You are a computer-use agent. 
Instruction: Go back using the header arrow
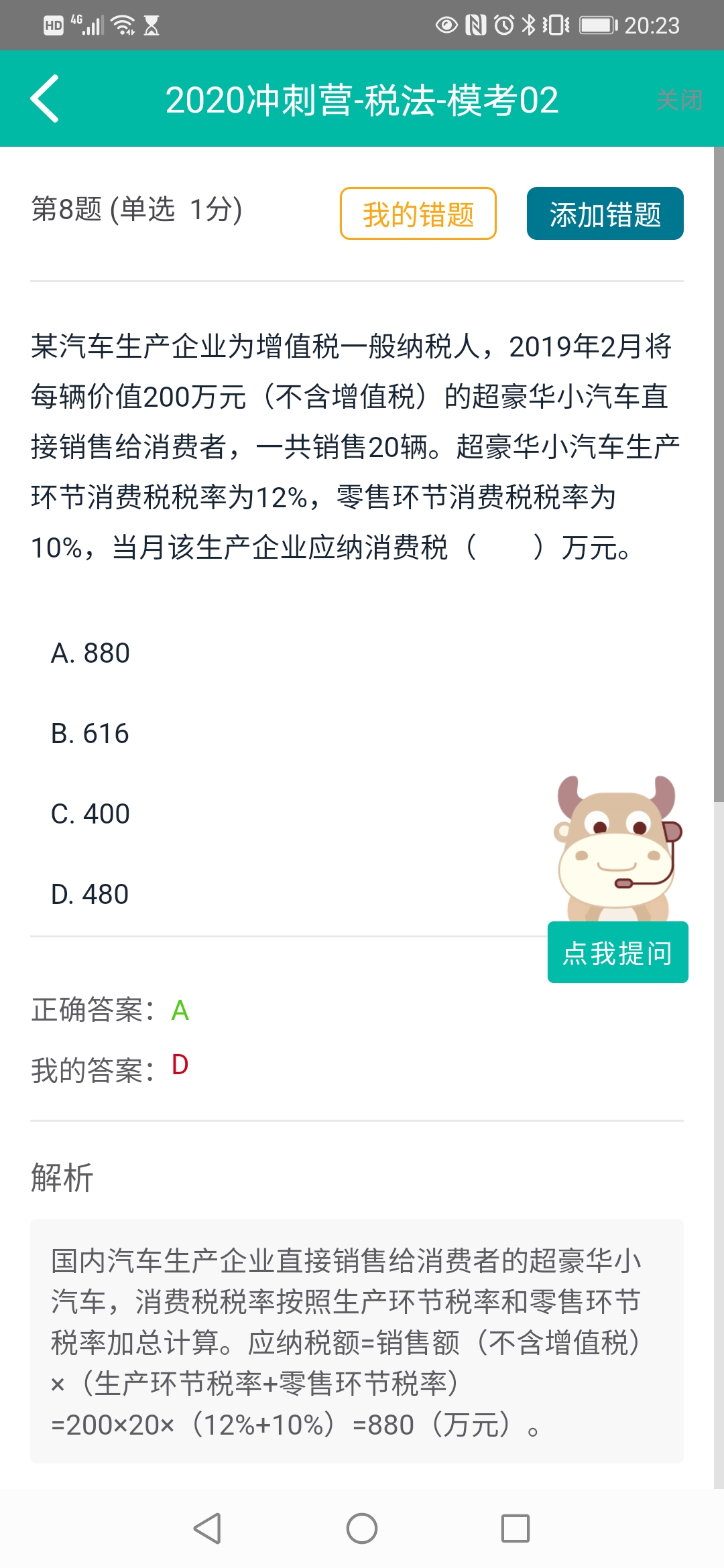tap(45, 99)
